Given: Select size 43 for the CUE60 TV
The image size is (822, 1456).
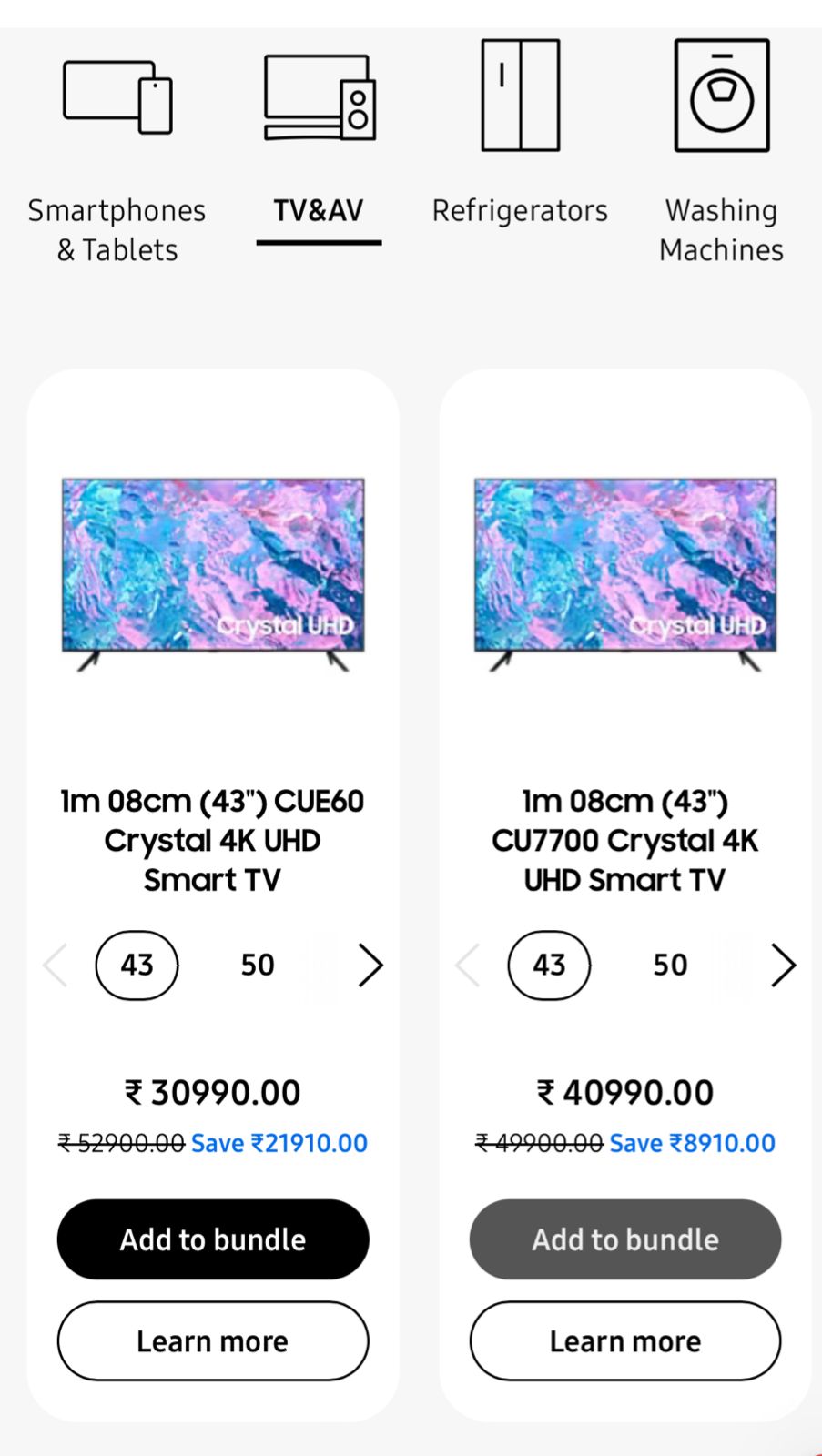Looking at the screenshot, I should click(137, 965).
